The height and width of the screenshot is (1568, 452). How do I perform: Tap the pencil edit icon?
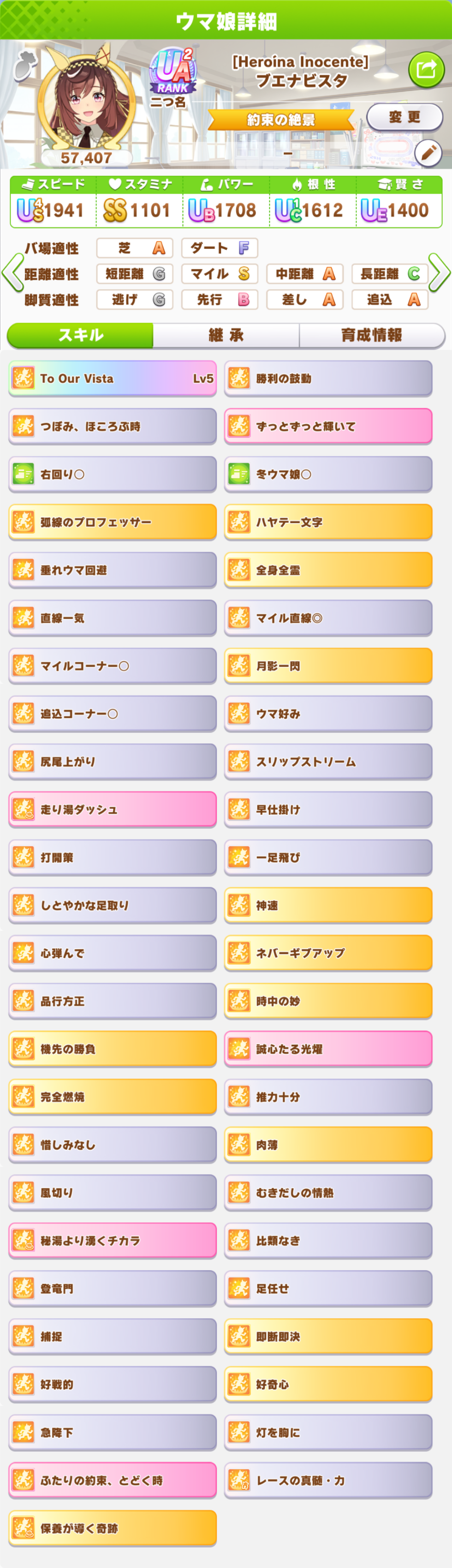pos(428,153)
